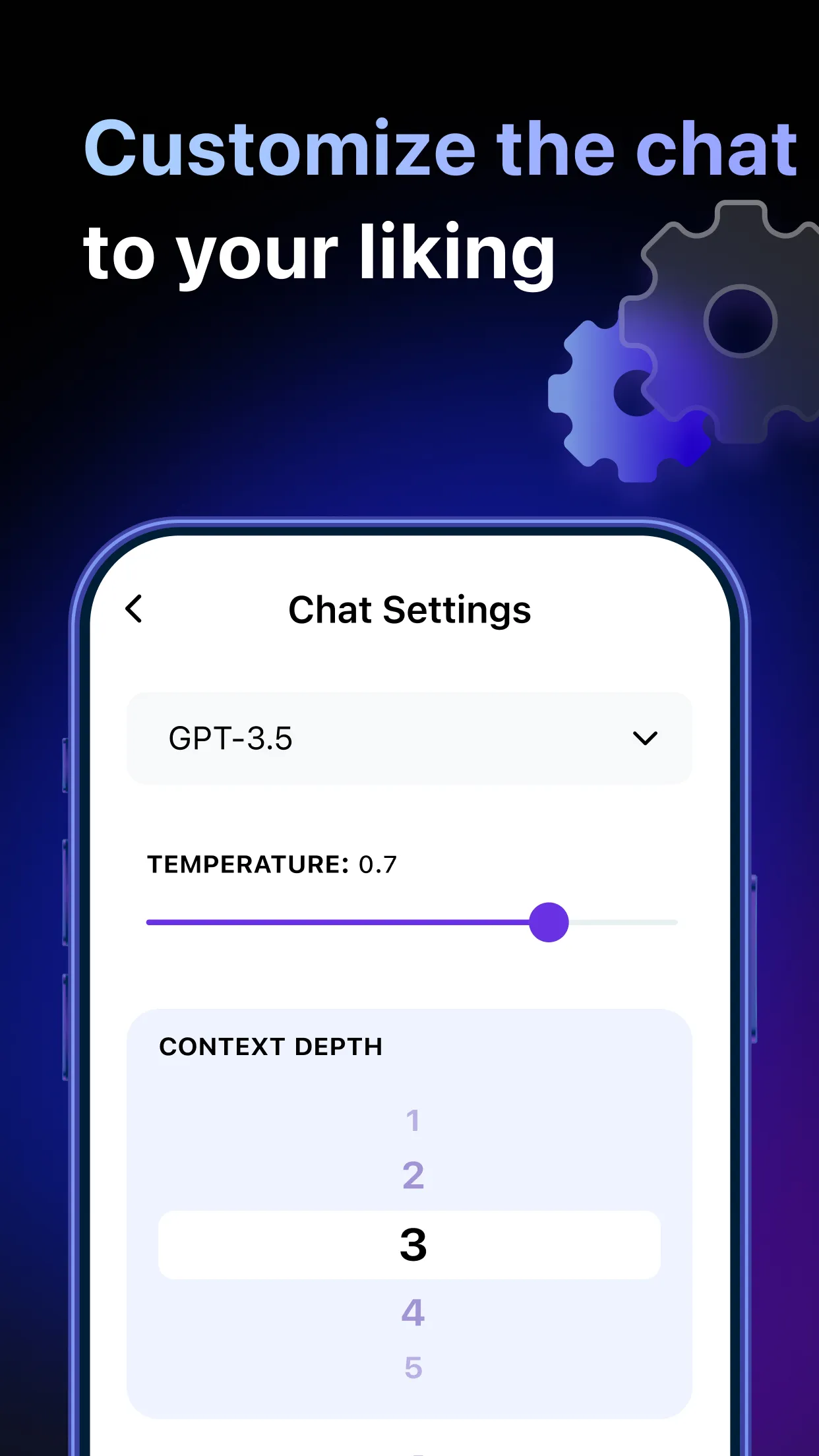Click the Chat Settings title
Screen dimensions: 819x1456
[x=409, y=609]
